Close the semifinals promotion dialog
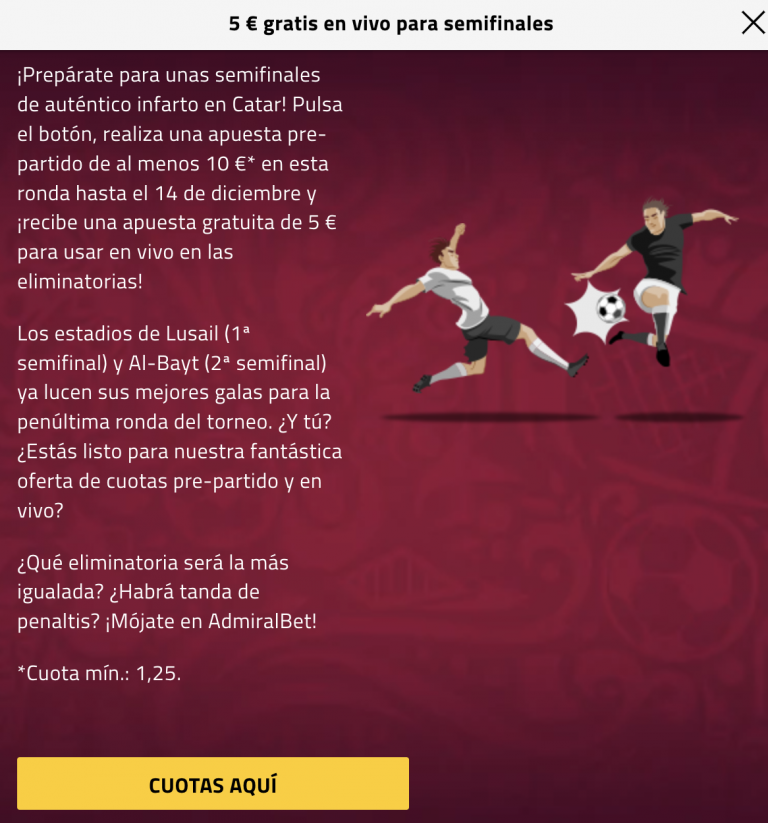768x823 pixels. pyautogui.click(x=752, y=23)
